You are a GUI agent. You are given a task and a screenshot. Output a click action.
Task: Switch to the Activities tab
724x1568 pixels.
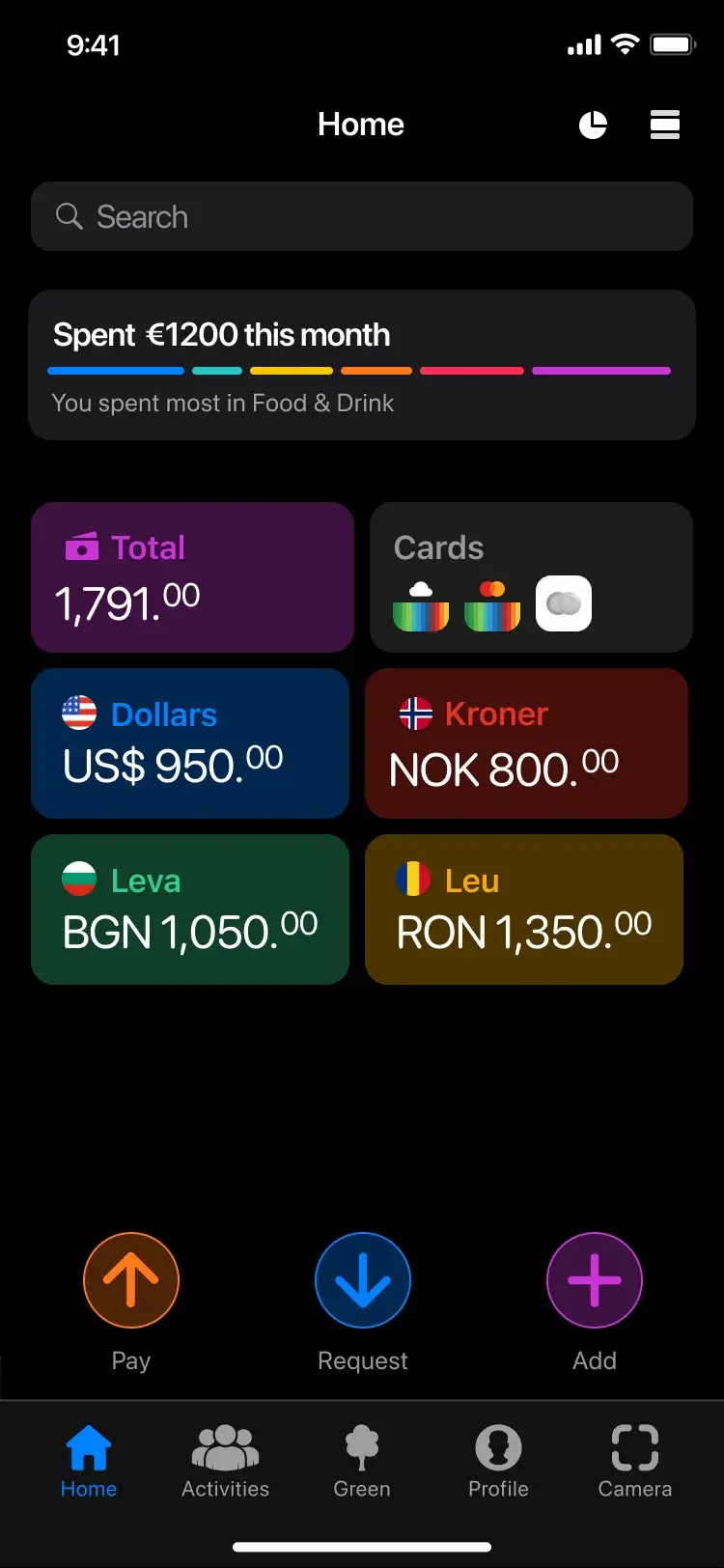(226, 1462)
